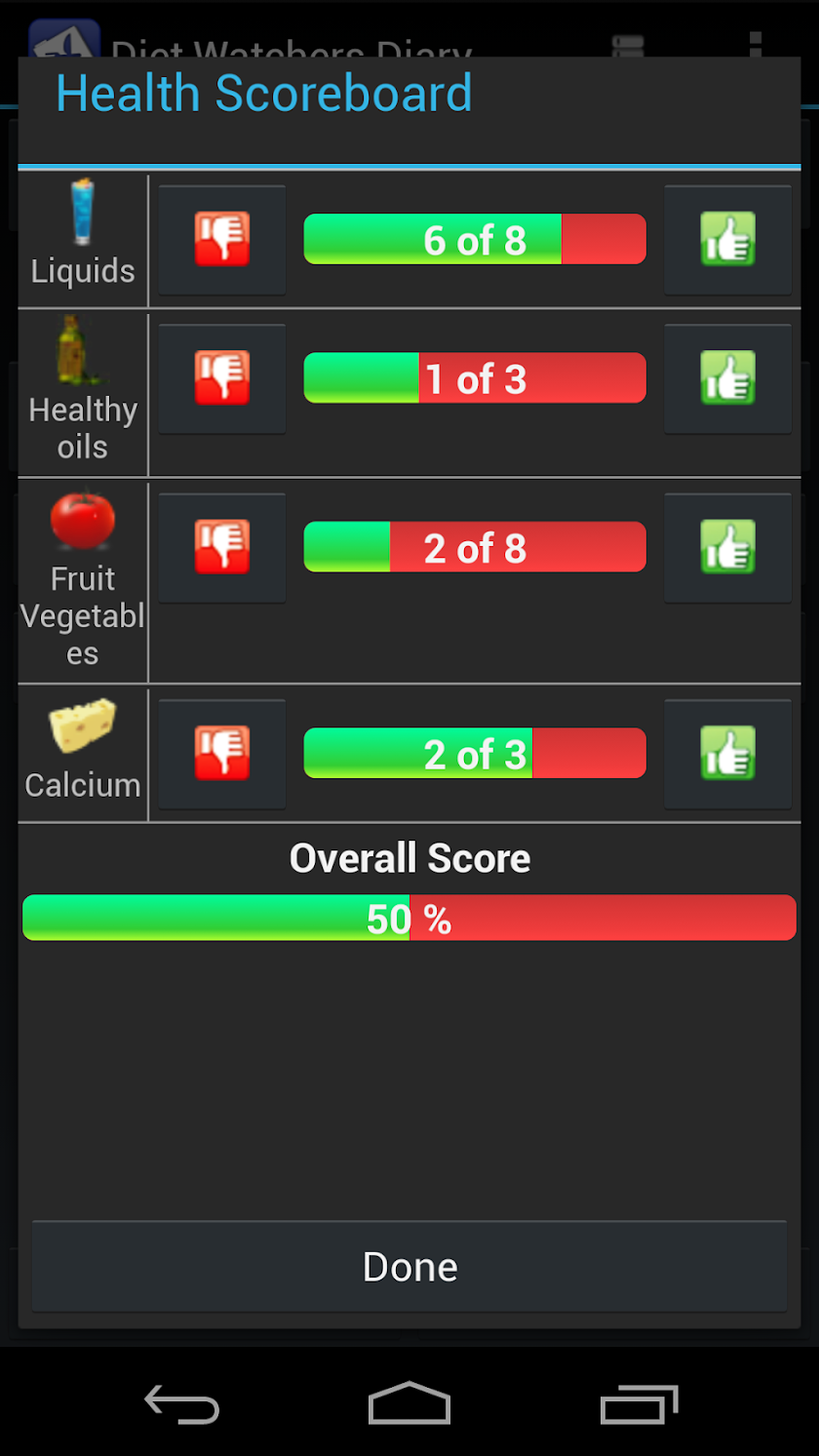The height and width of the screenshot is (1456, 819).
Task: Add a Calcium serving with thumbs up
Action: coord(727,754)
